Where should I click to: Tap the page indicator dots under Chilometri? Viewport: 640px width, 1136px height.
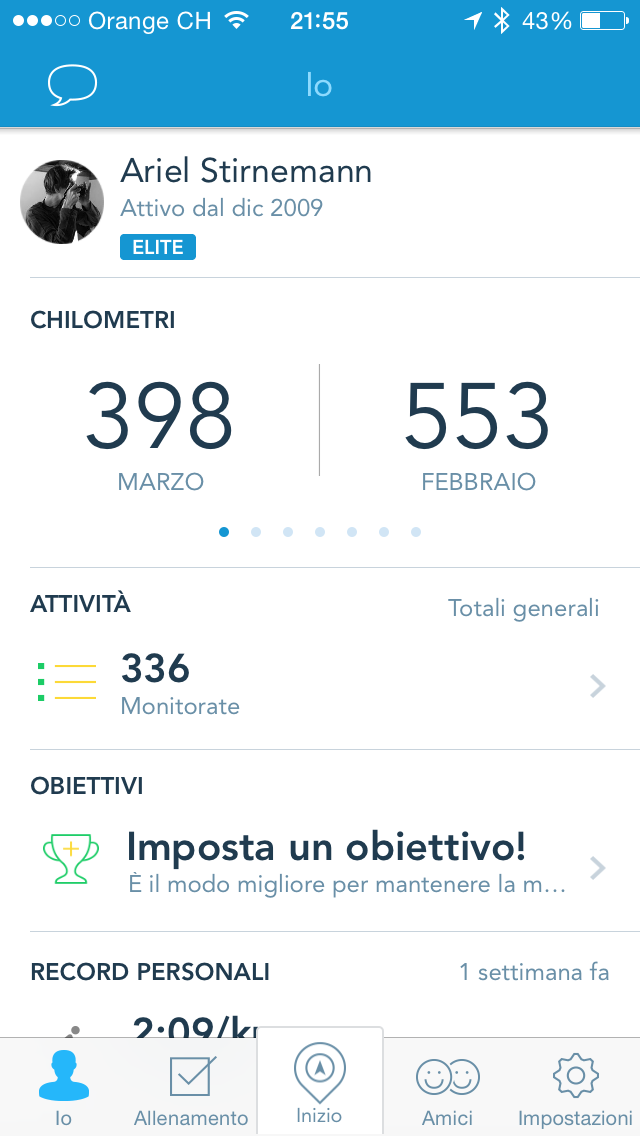pyautogui.click(x=320, y=532)
